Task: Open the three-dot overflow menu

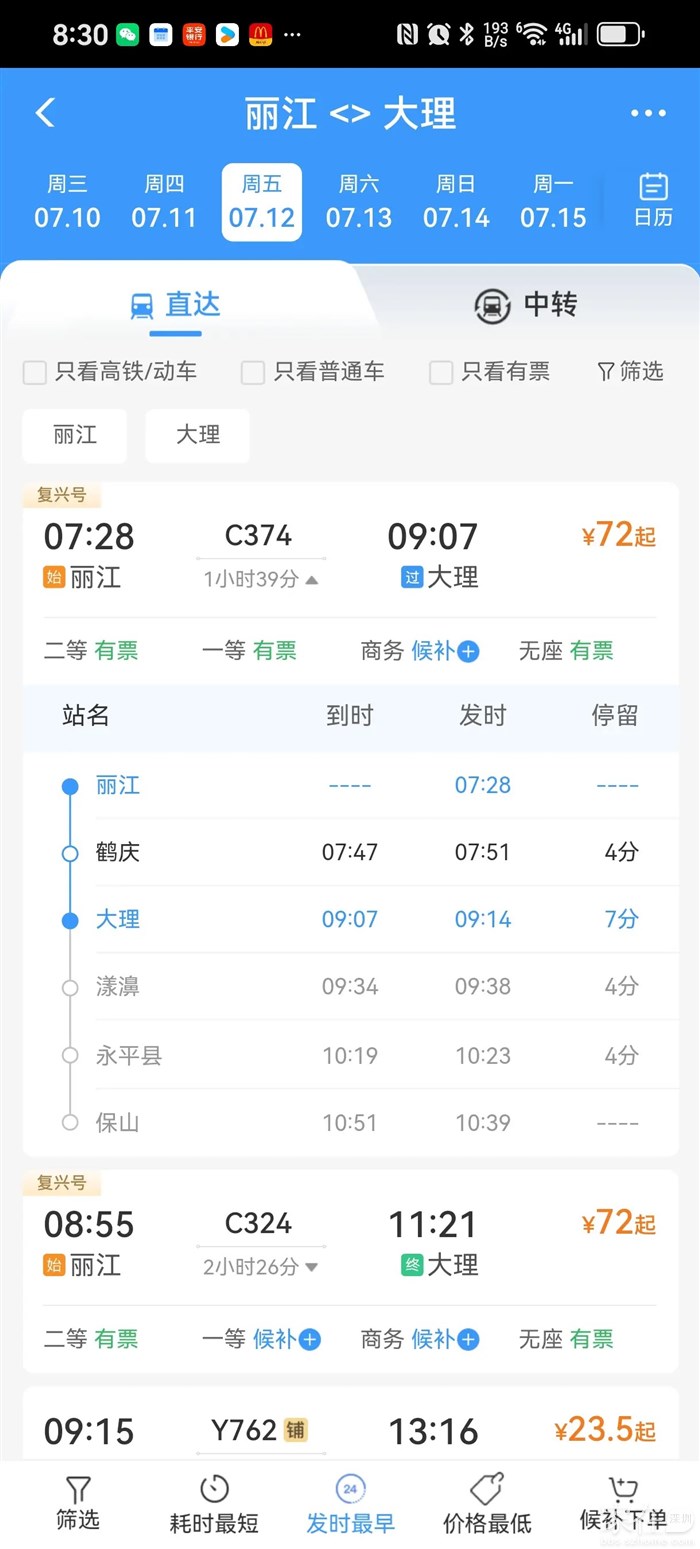Action: (x=647, y=114)
